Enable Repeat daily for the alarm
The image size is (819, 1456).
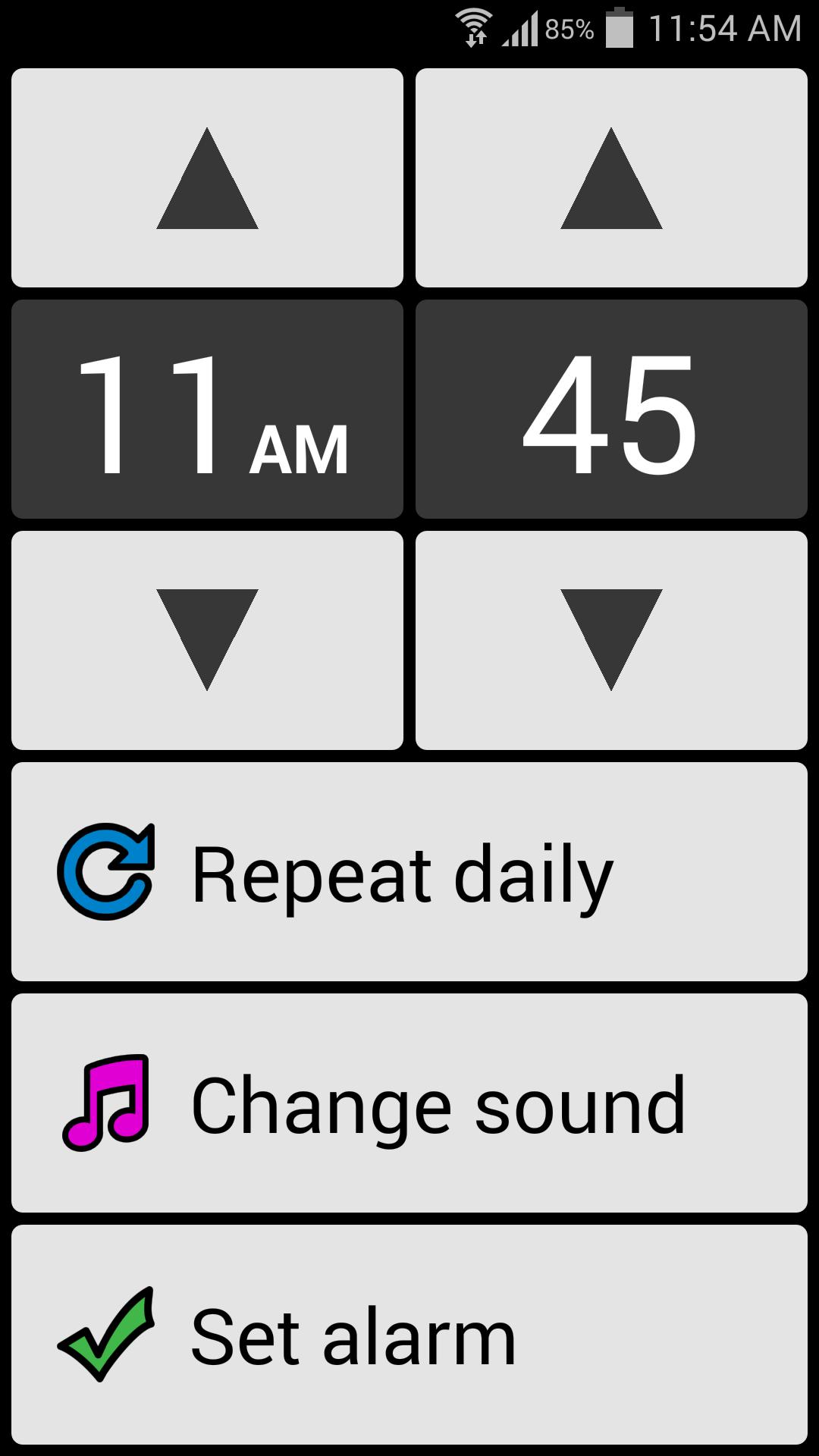click(x=409, y=872)
